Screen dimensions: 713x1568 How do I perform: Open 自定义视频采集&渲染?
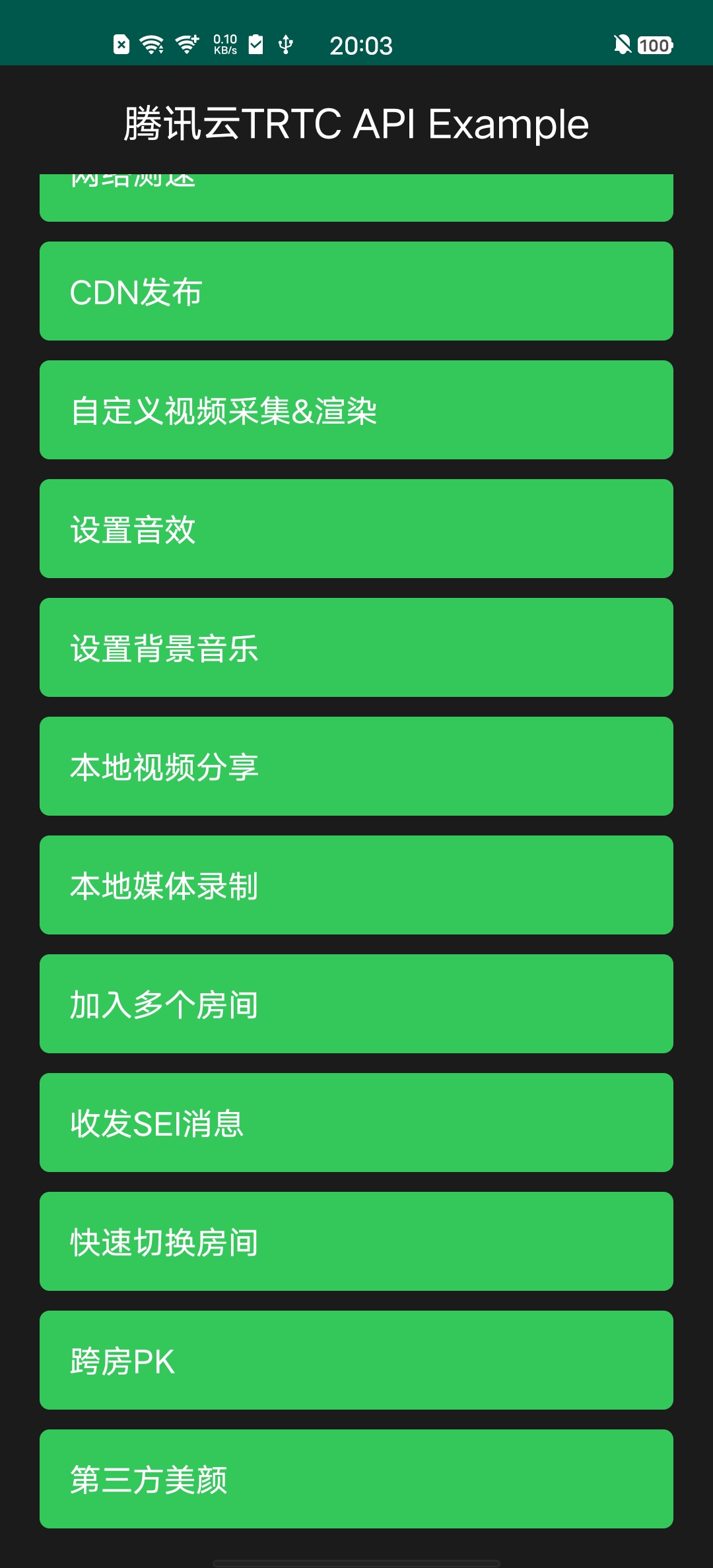(x=356, y=410)
